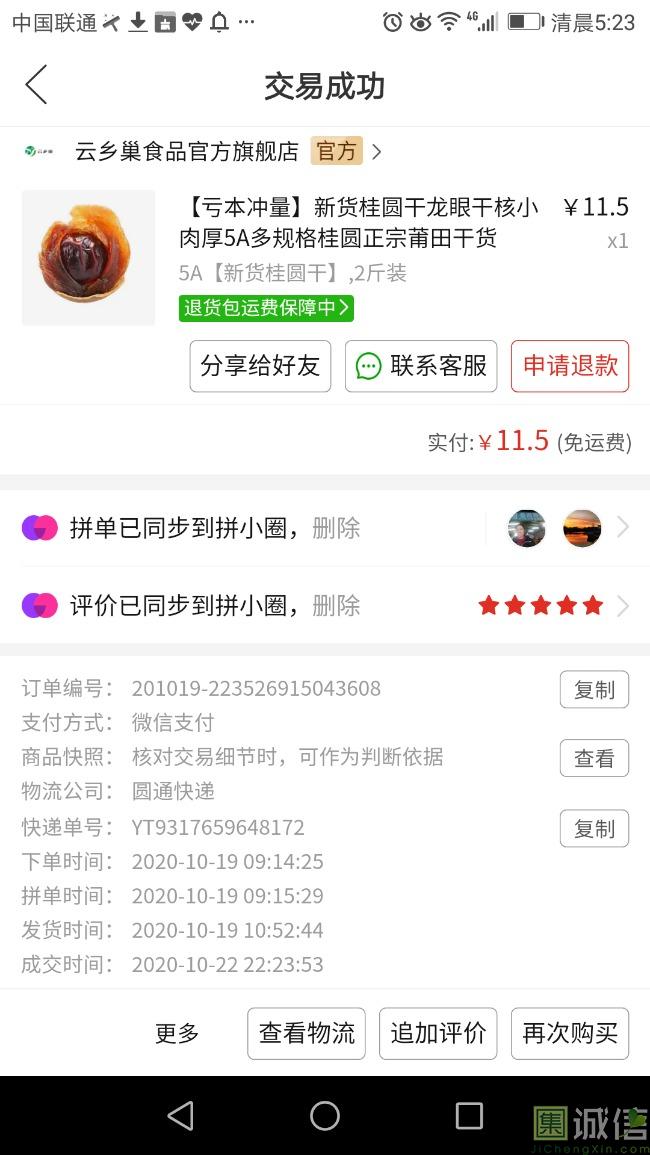Tap the 分享给好友 button
Viewport: 650px width, 1155px height.
260,366
